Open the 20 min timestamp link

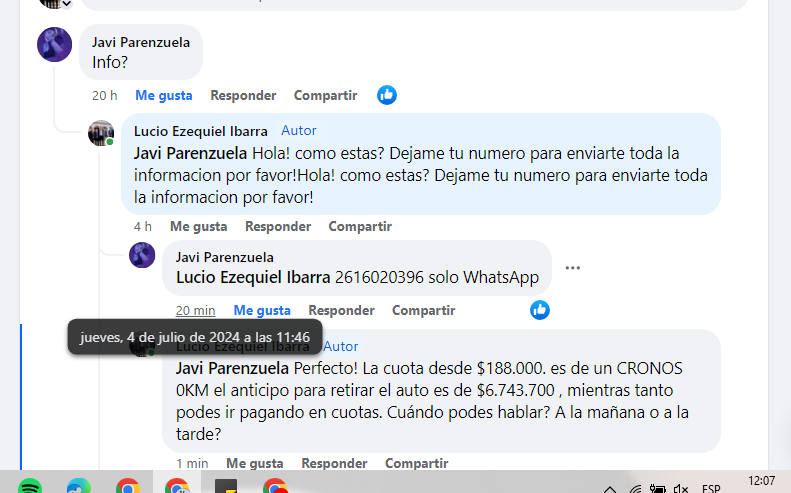pyautogui.click(x=195, y=311)
